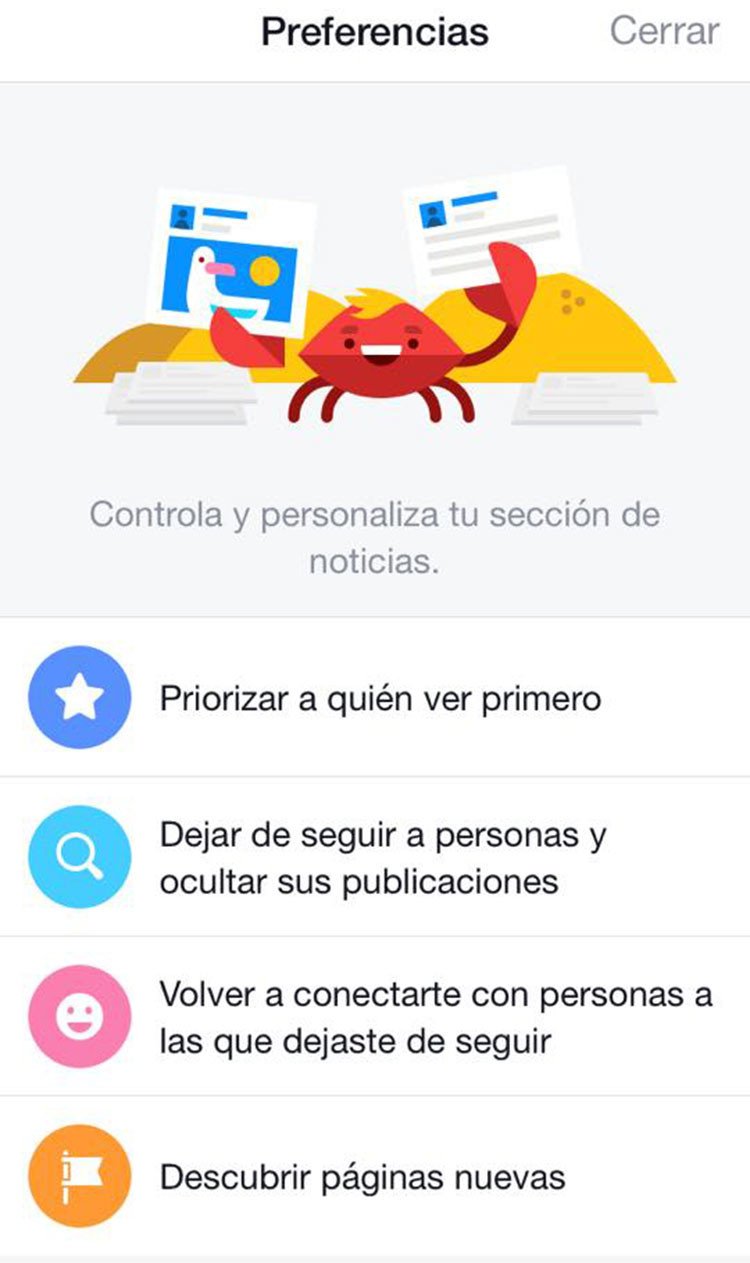Close the Preferencias screen with Cerrar
This screenshot has width=750, height=1263.
(x=664, y=31)
